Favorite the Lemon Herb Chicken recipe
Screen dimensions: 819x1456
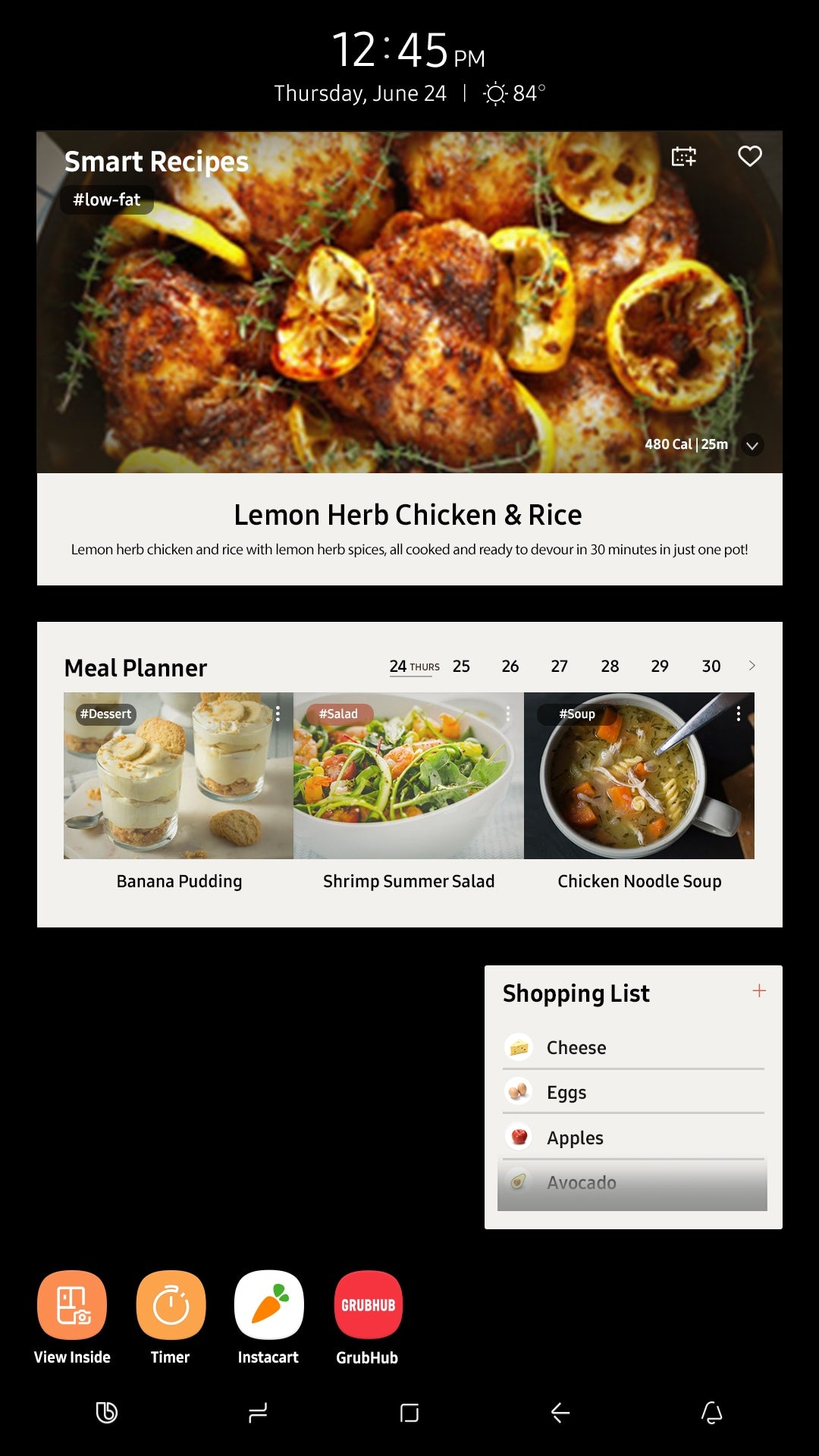pyautogui.click(x=749, y=156)
